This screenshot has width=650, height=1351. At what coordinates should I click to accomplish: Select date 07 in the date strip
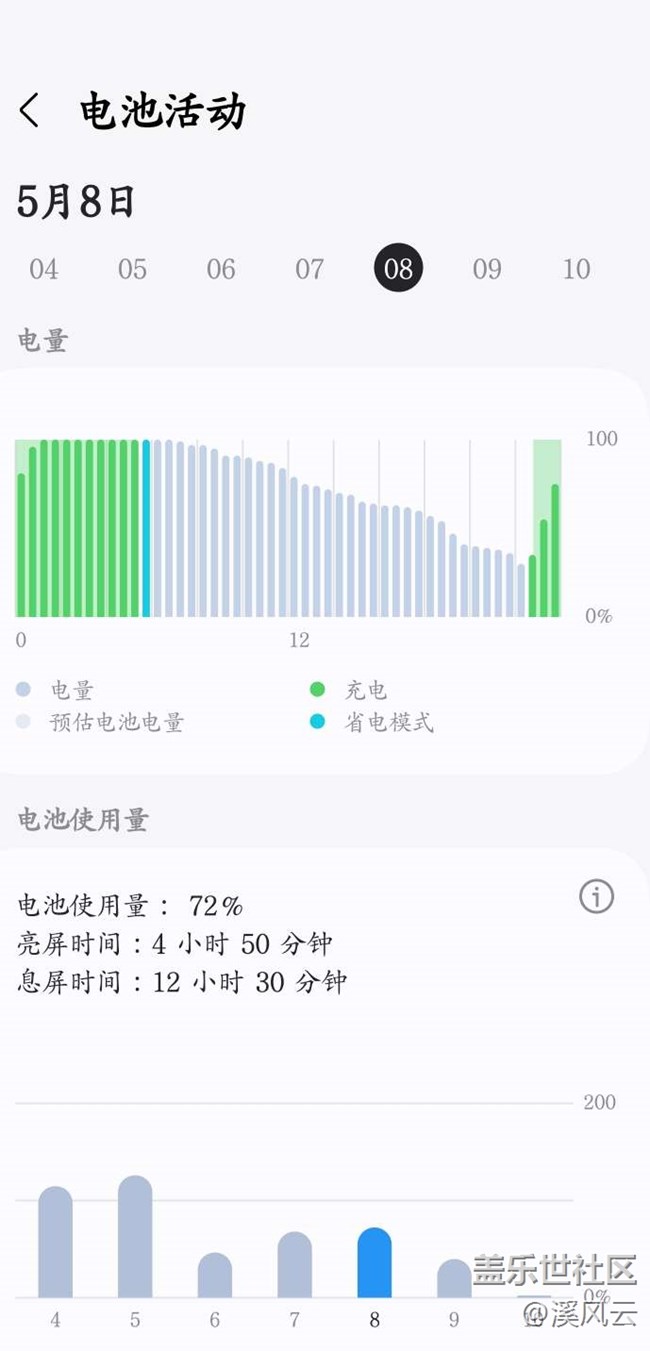coord(310,269)
